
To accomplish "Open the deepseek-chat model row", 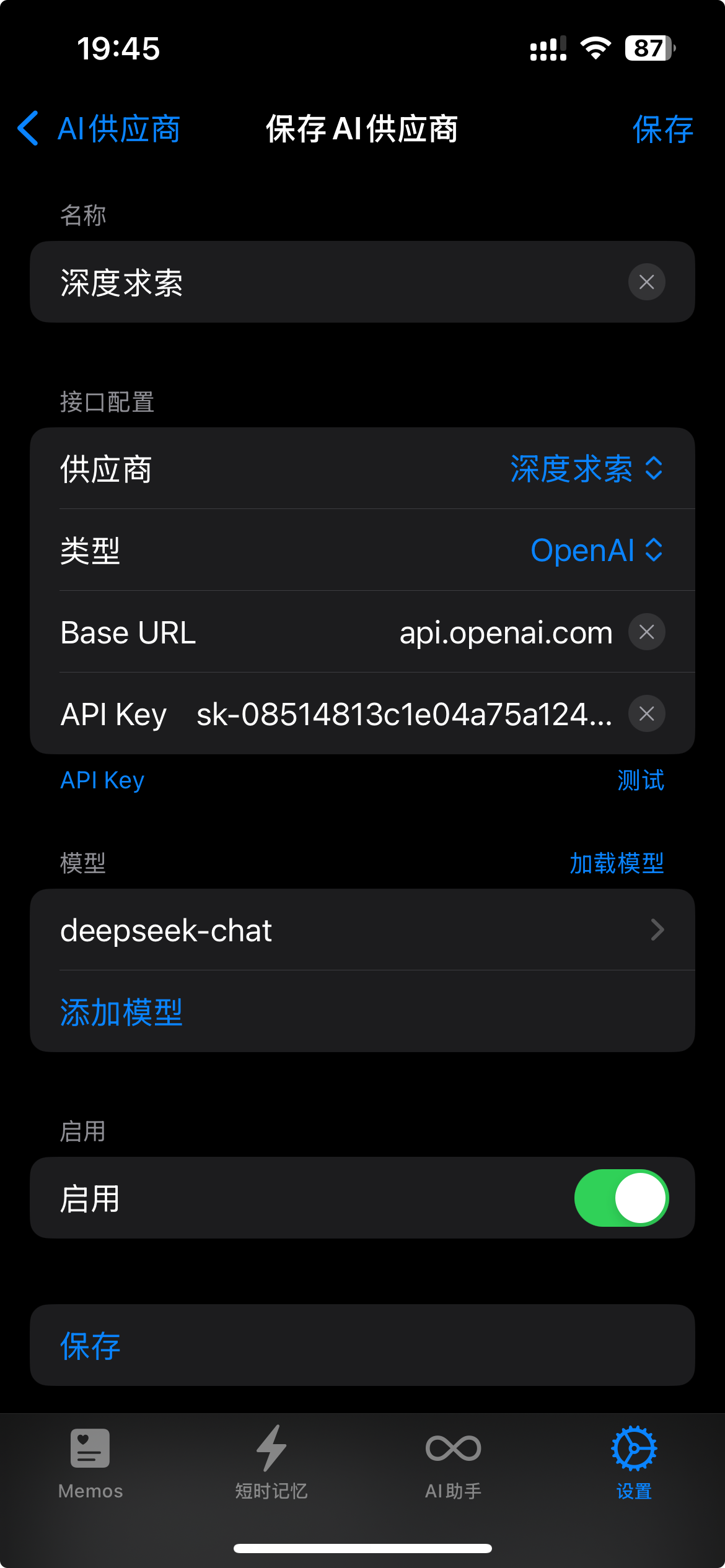I will (x=362, y=930).
